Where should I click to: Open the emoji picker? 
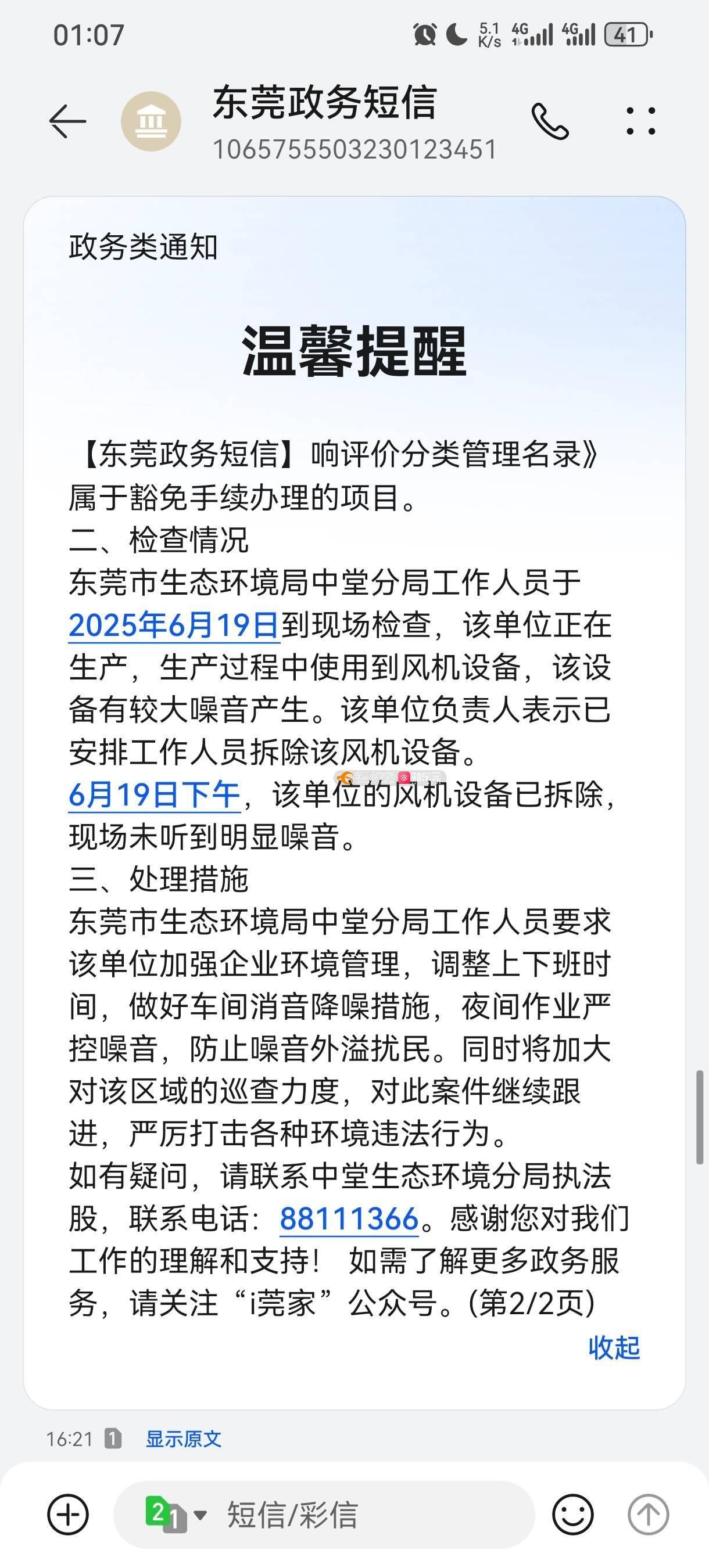pos(572,1515)
